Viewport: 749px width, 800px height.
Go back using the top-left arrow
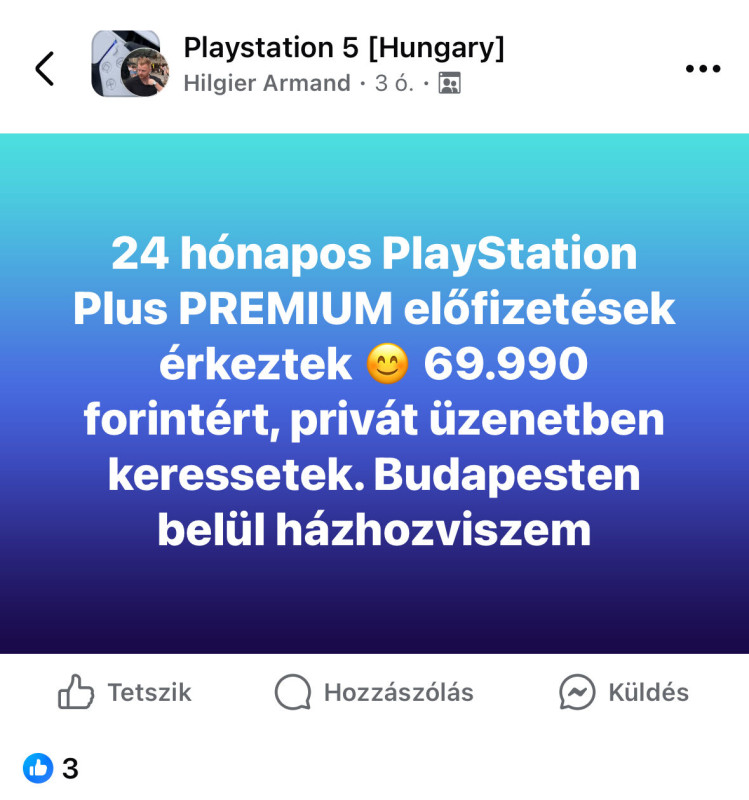click(x=44, y=68)
